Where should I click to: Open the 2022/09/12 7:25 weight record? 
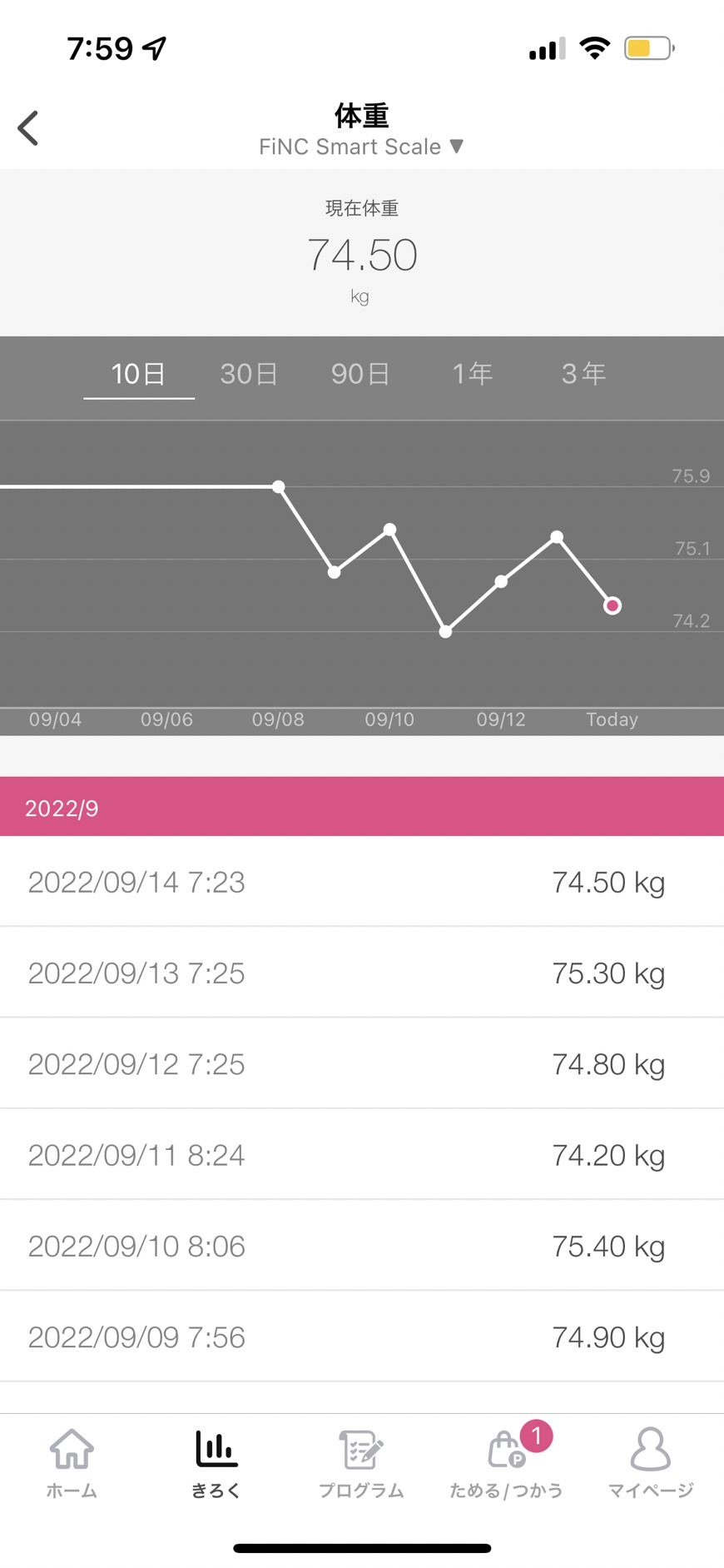tap(362, 1063)
